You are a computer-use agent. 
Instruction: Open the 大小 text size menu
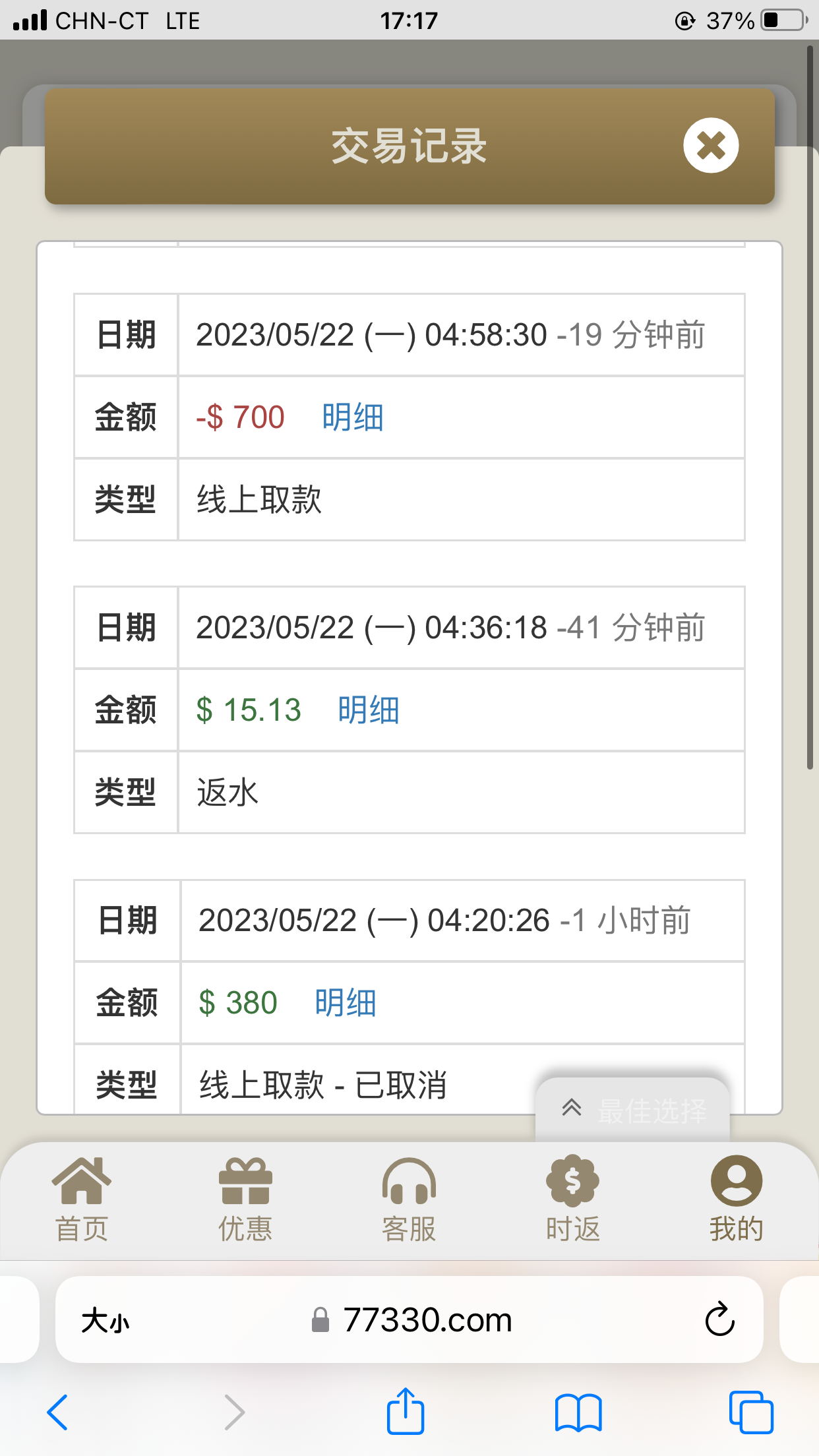point(106,1321)
